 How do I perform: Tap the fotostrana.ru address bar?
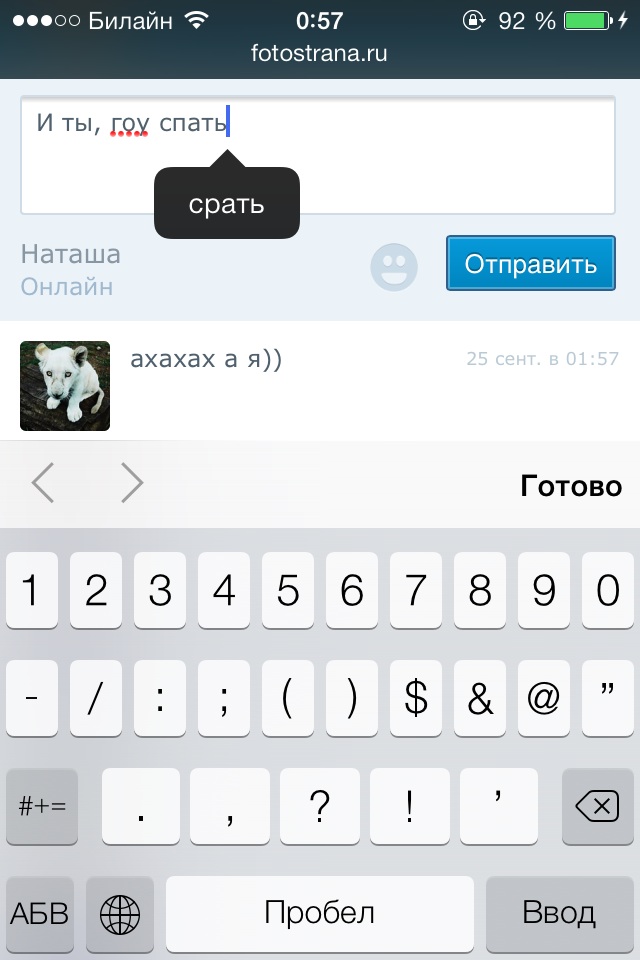320,53
